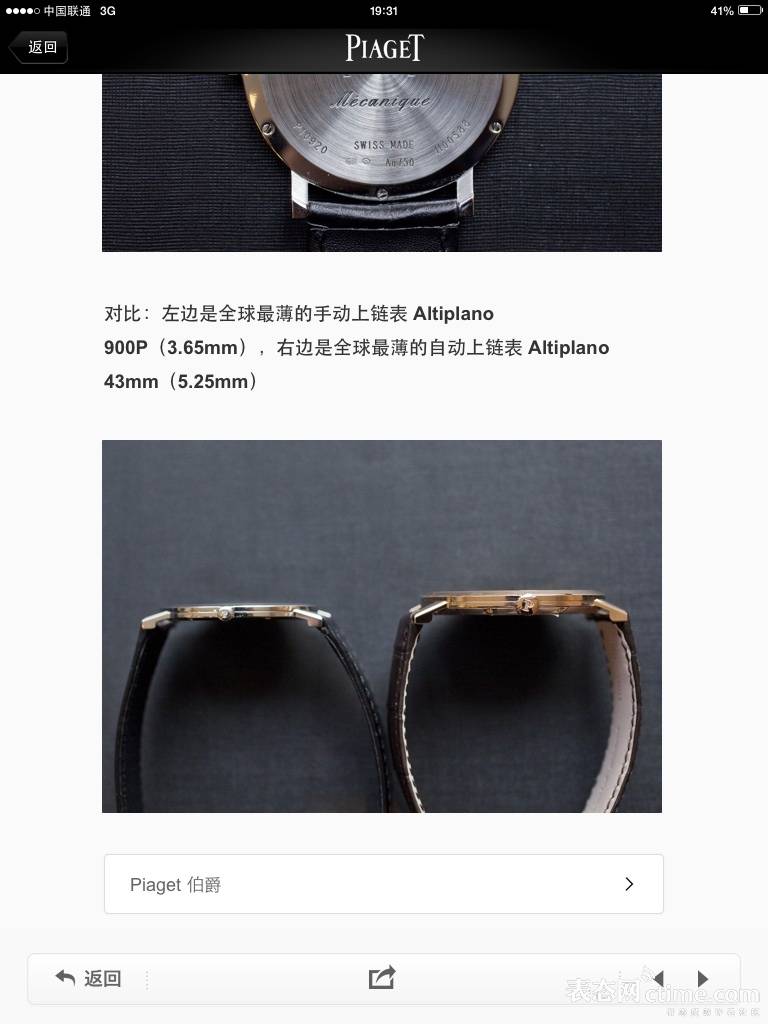This screenshot has height=1024, width=768.
Task: Tap the 返回 back button in header
Action: click(38, 47)
